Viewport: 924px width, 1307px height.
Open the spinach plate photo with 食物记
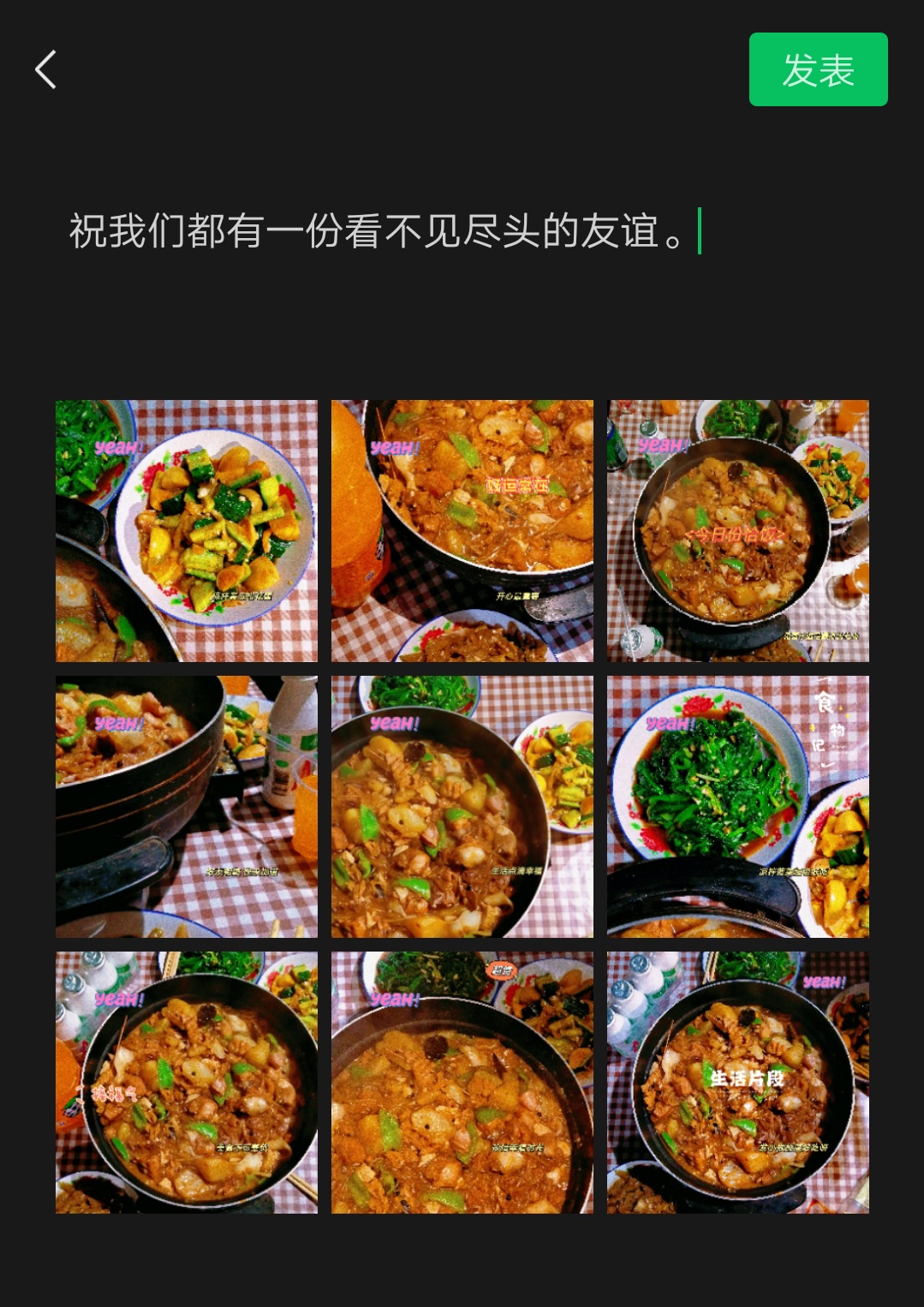pyautogui.click(x=738, y=807)
